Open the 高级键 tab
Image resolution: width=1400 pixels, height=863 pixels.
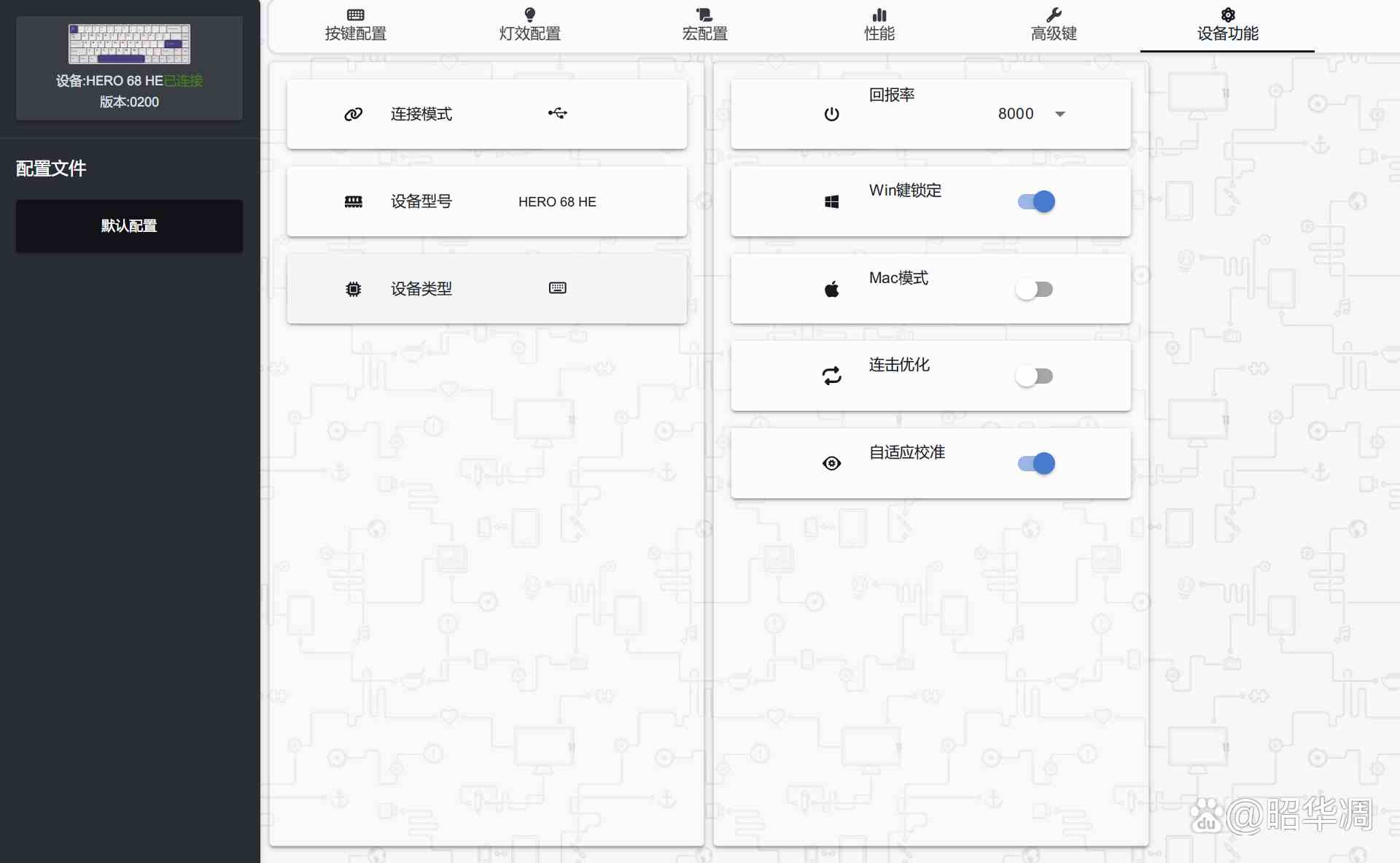1053,26
